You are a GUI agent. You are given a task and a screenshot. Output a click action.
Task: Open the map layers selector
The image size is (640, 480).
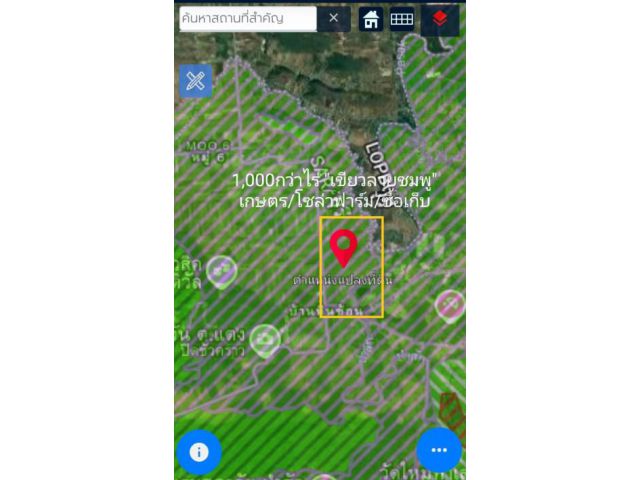click(x=439, y=18)
